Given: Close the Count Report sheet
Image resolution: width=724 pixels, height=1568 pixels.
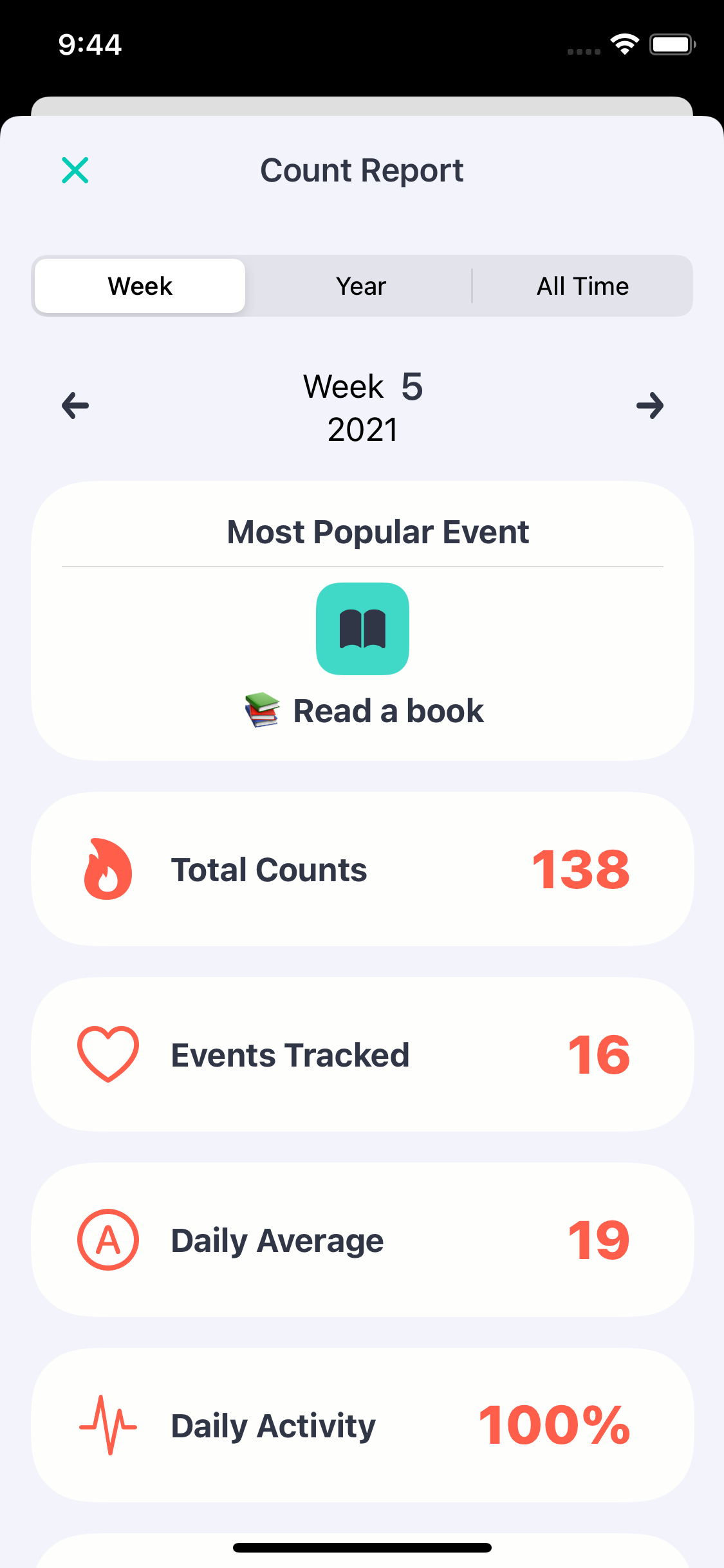Looking at the screenshot, I should coord(75,171).
